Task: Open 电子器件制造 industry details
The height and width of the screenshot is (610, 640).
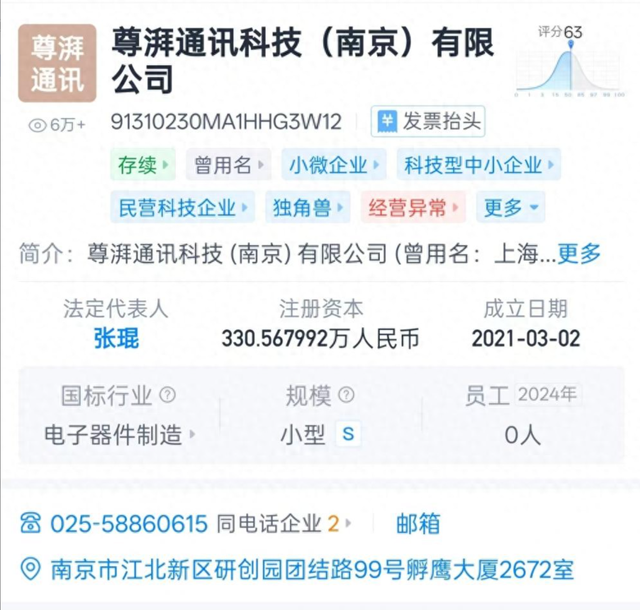Action: [120, 435]
